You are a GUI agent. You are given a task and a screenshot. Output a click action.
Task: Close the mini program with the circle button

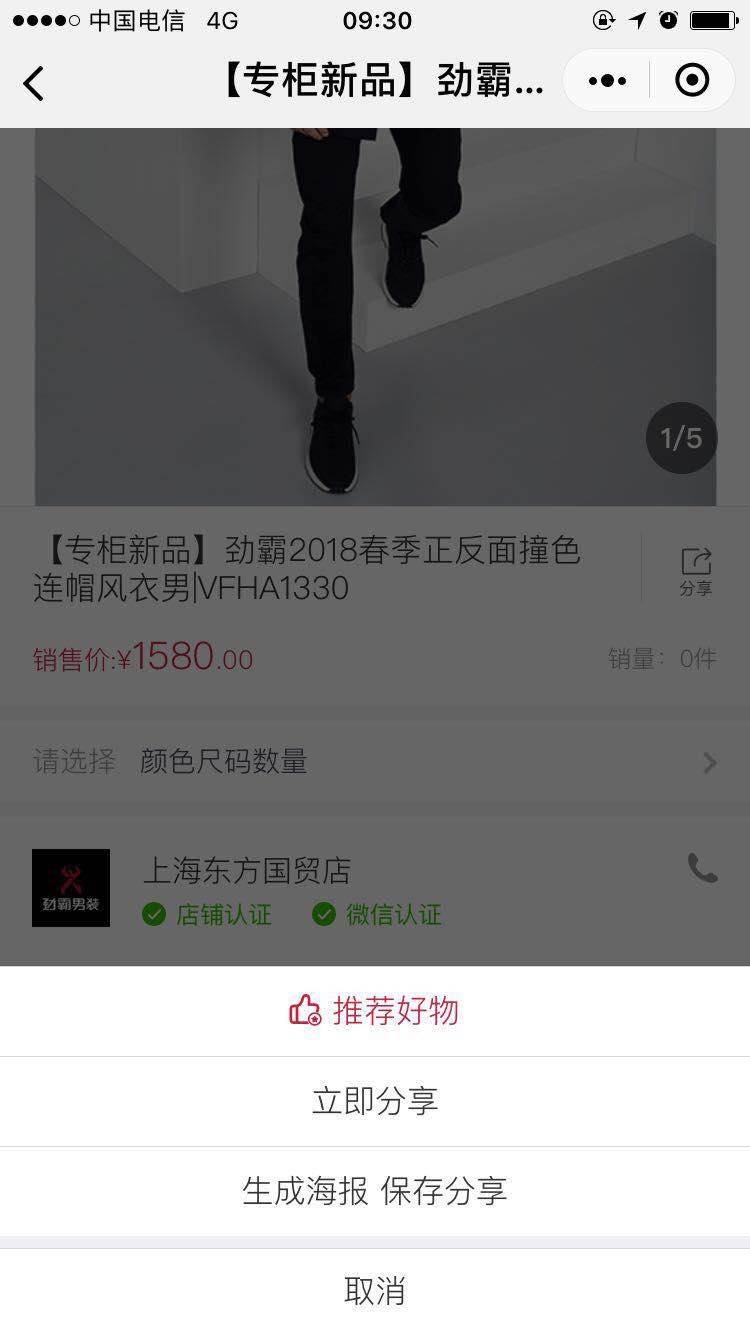(x=692, y=81)
